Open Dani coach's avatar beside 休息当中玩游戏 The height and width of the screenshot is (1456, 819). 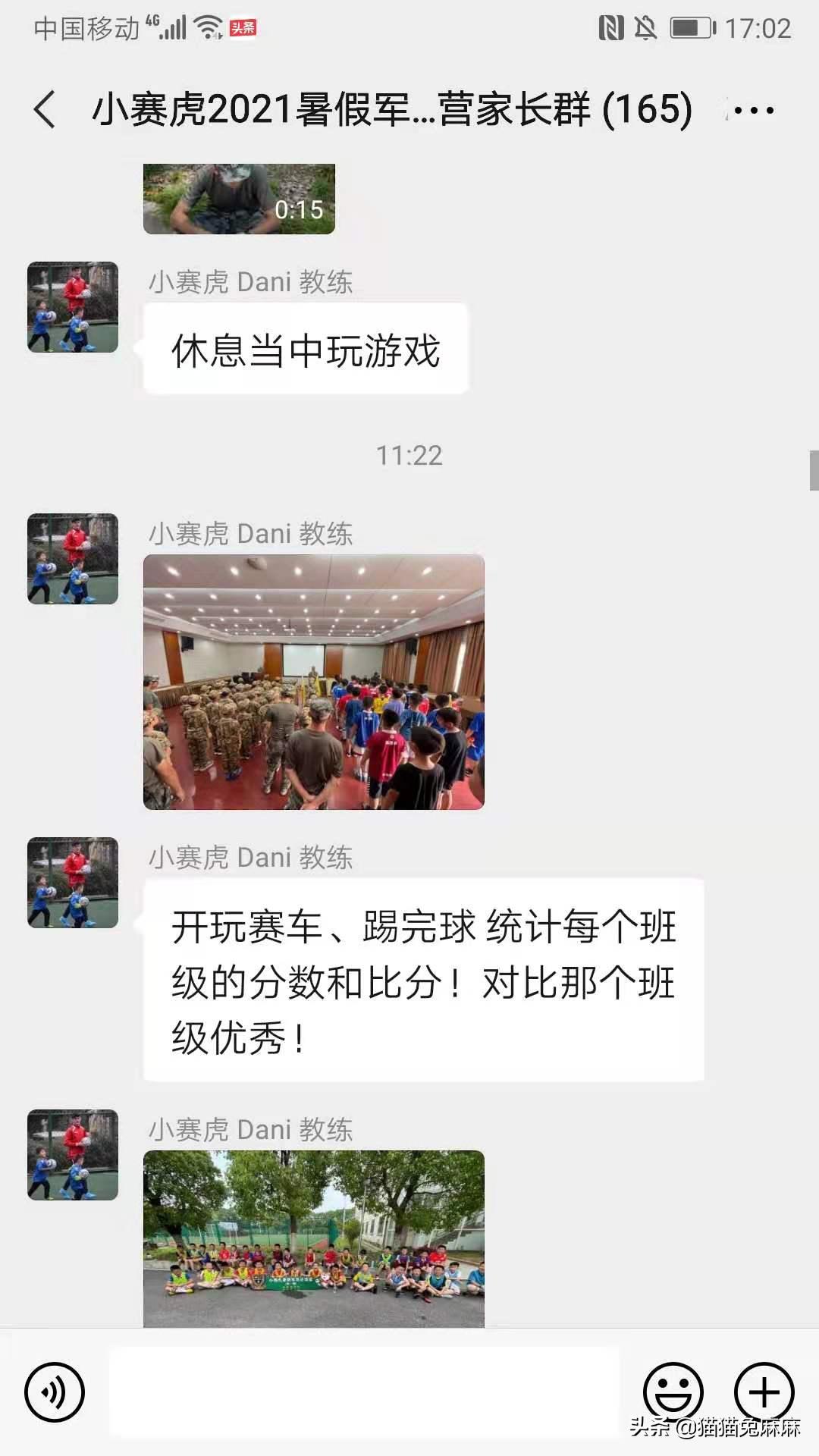pos(73,307)
